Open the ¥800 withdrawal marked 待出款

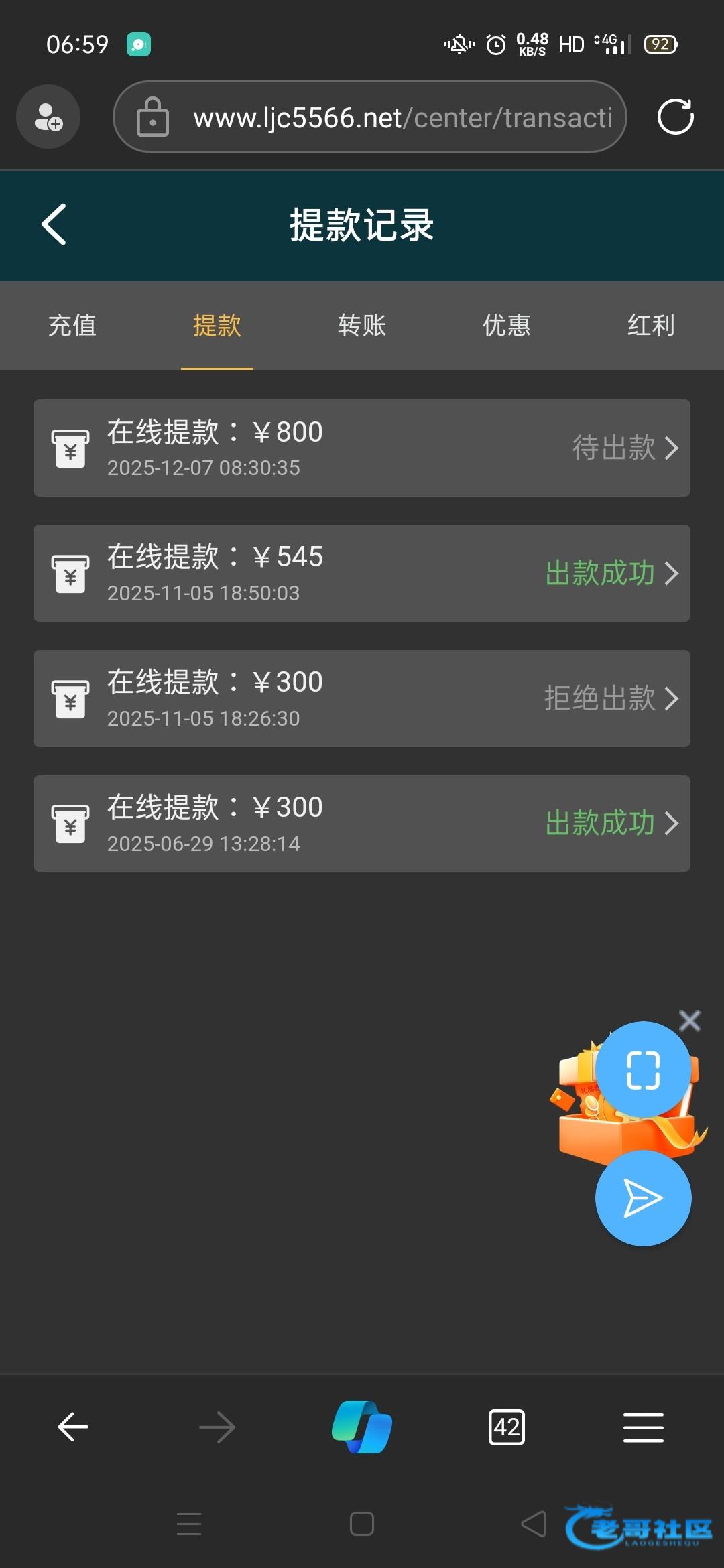click(362, 448)
